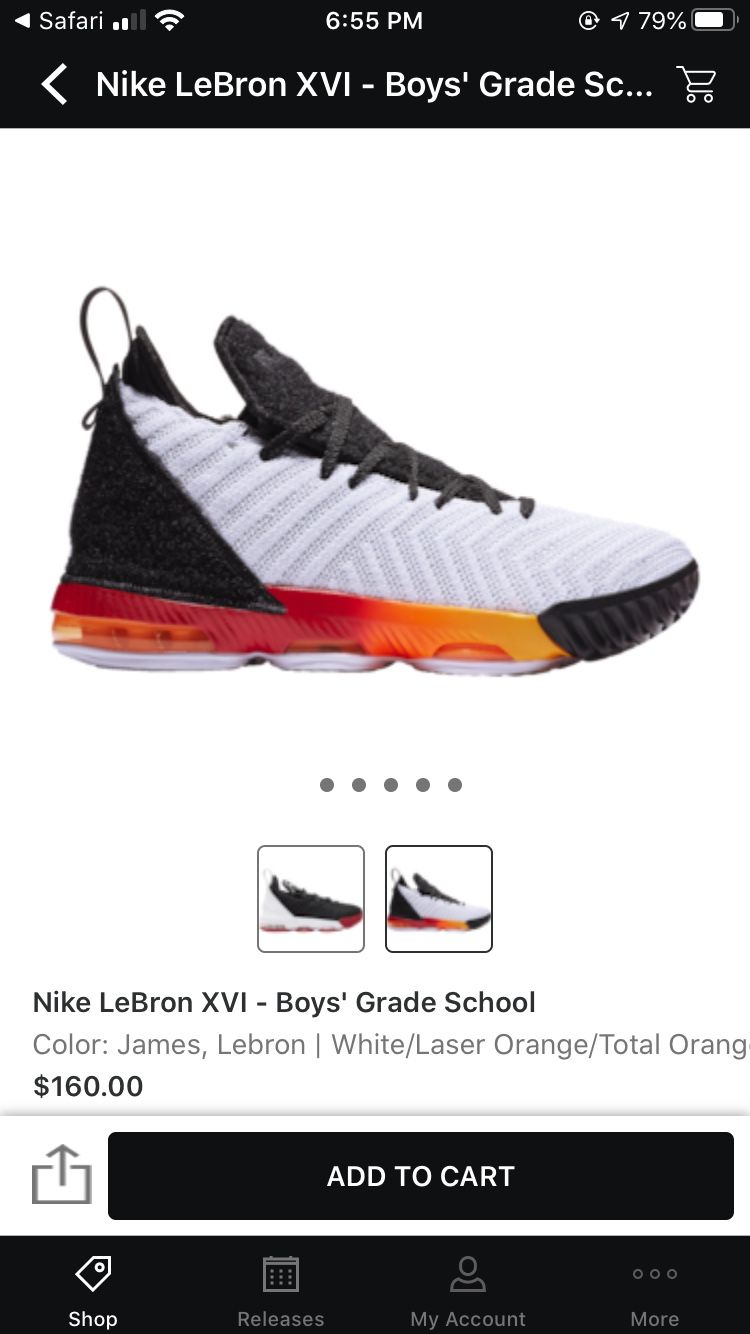Share this LeBron XVI product
The width and height of the screenshot is (750, 1334).
[x=61, y=1174]
